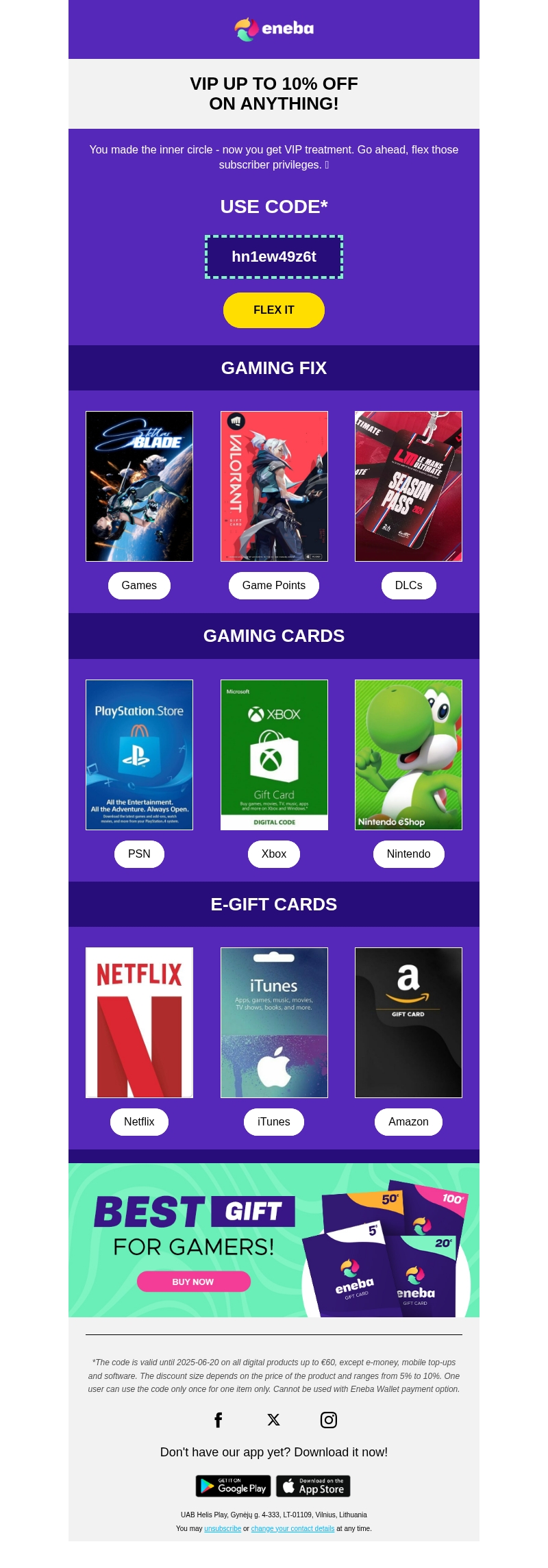
Task: Choose the Xbox button
Action: click(x=273, y=854)
